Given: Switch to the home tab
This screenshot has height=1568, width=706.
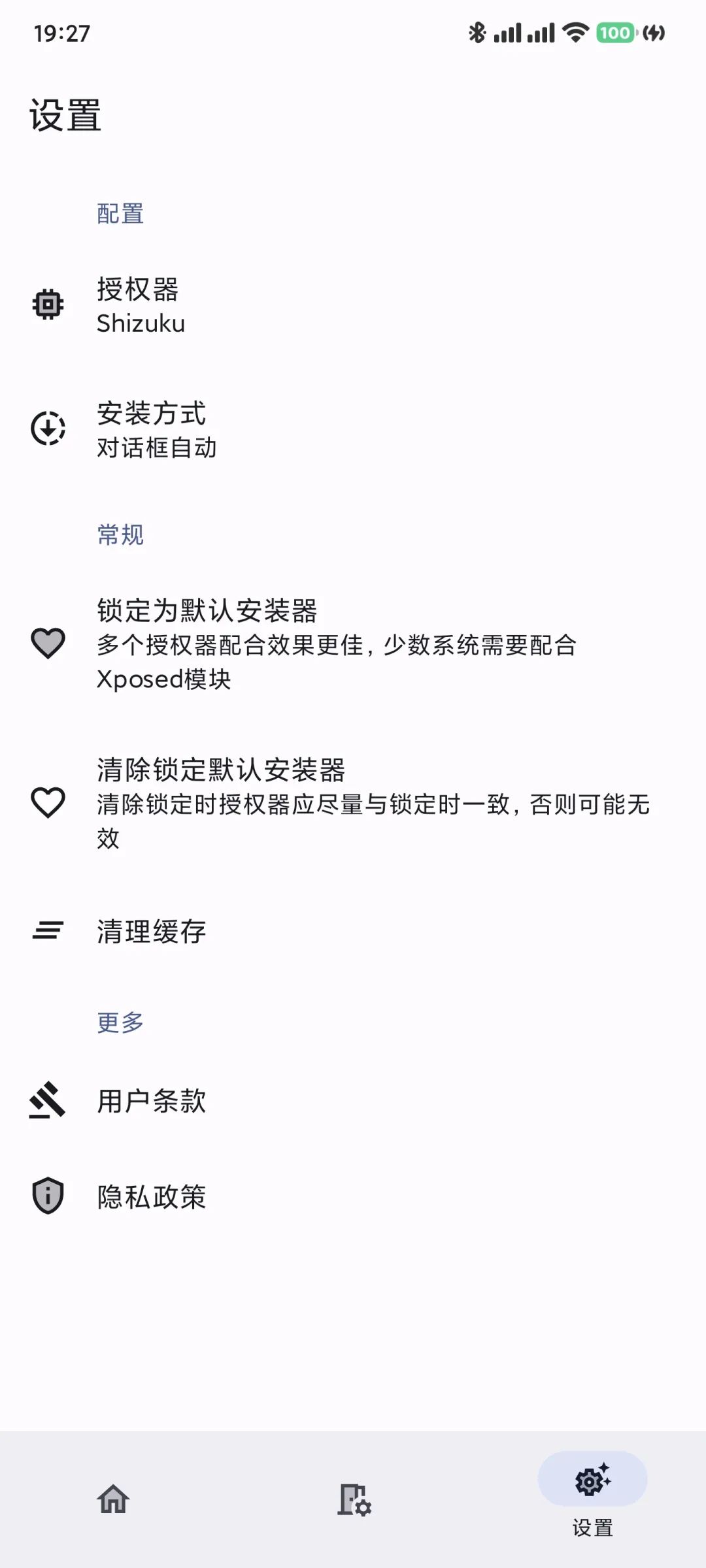Looking at the screenshot, I should tap(113, 1499).
